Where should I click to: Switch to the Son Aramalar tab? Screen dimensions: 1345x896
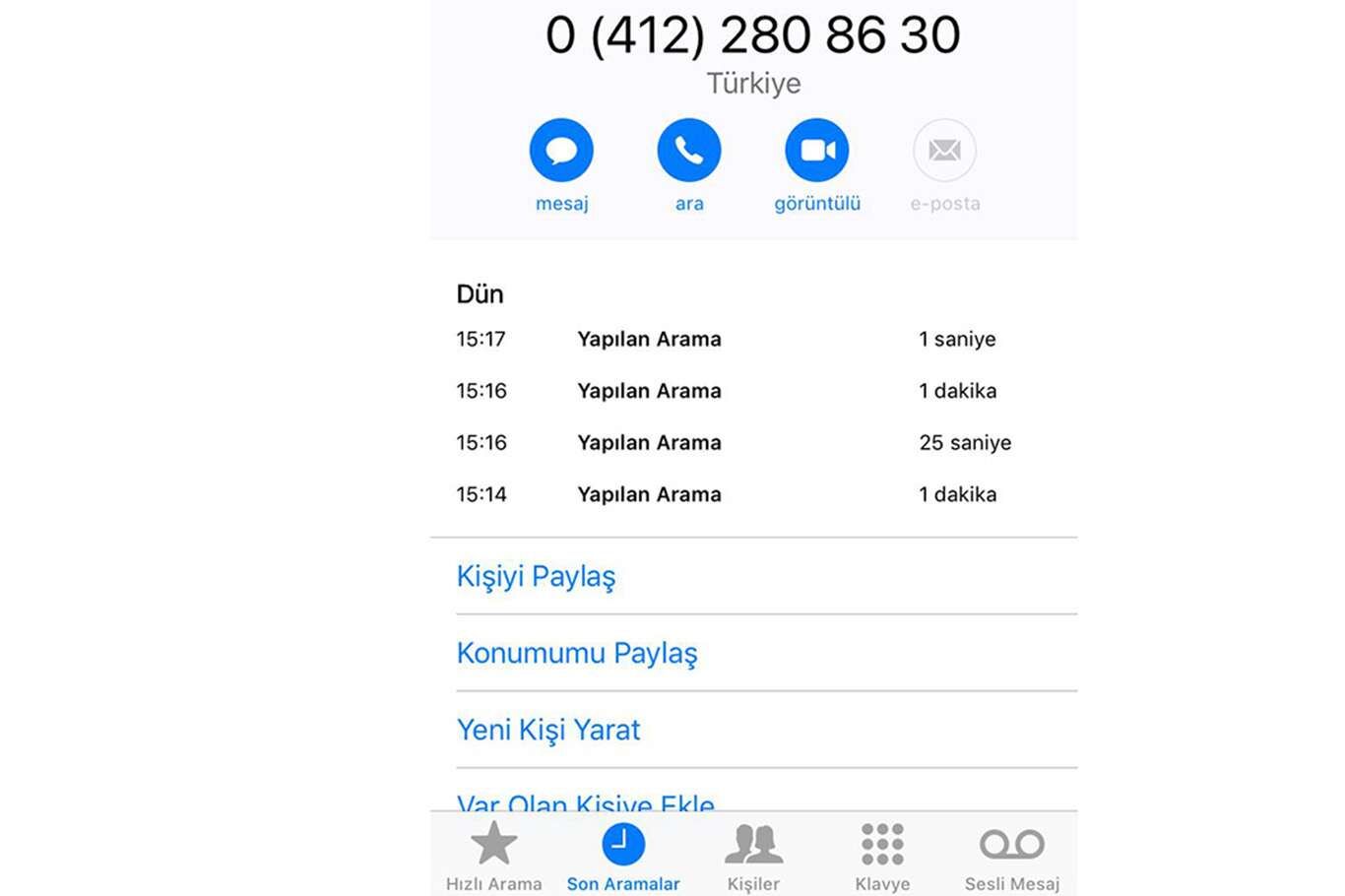[x=623, y=856]
